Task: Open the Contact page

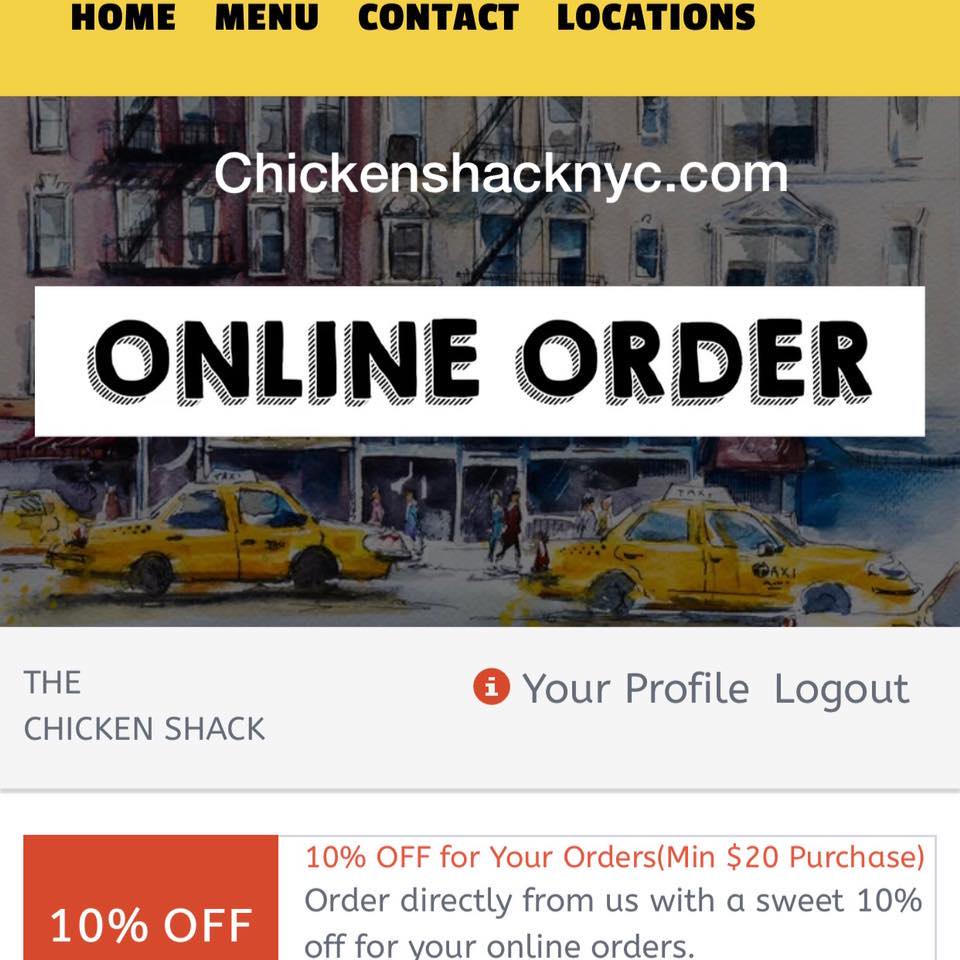Action: [x=438, y=17]
